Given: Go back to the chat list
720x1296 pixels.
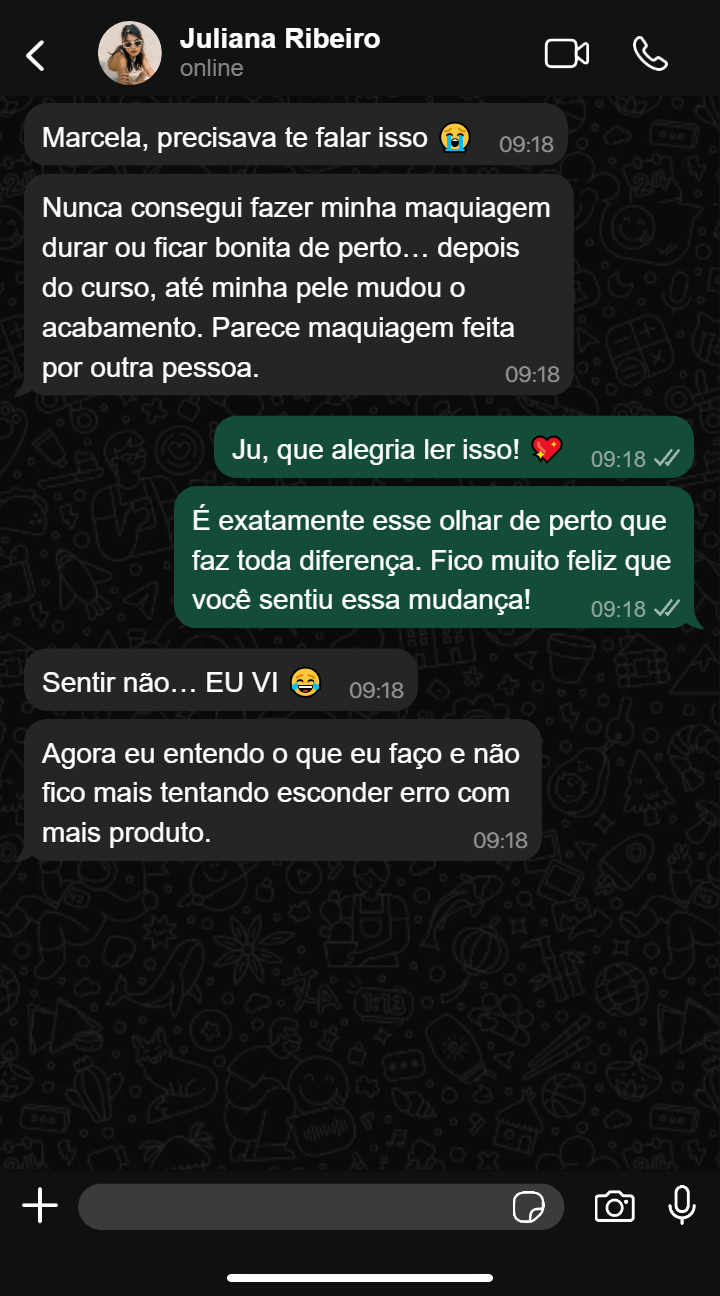Looking at the screenshot, I should pos(36,55).
